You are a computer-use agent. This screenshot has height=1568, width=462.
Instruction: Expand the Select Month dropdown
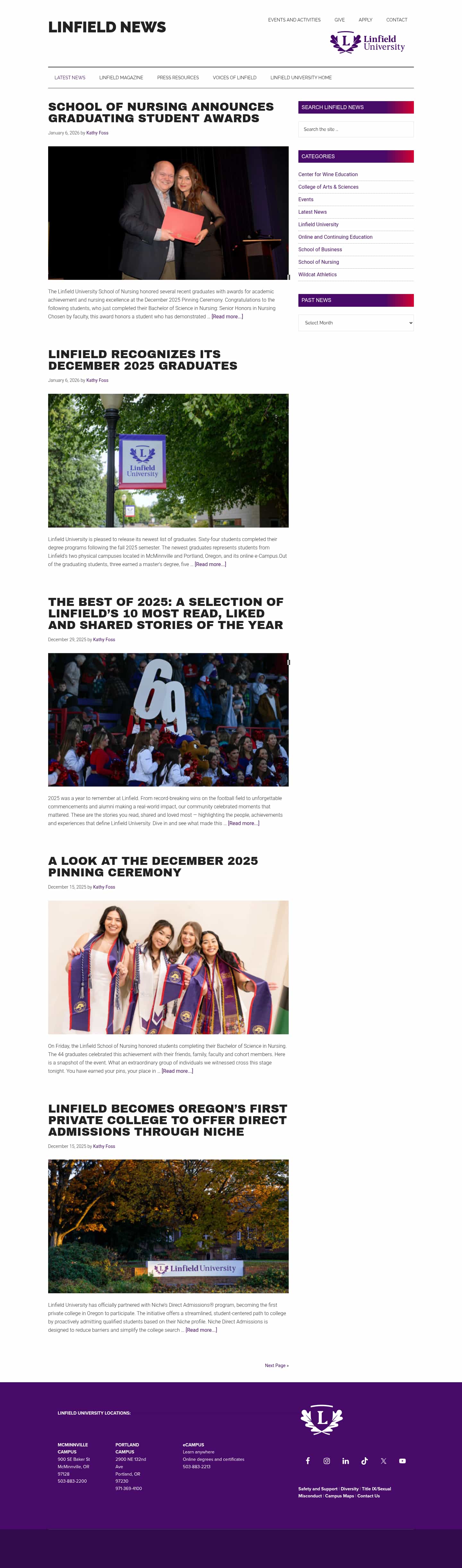tap(355, 323)
